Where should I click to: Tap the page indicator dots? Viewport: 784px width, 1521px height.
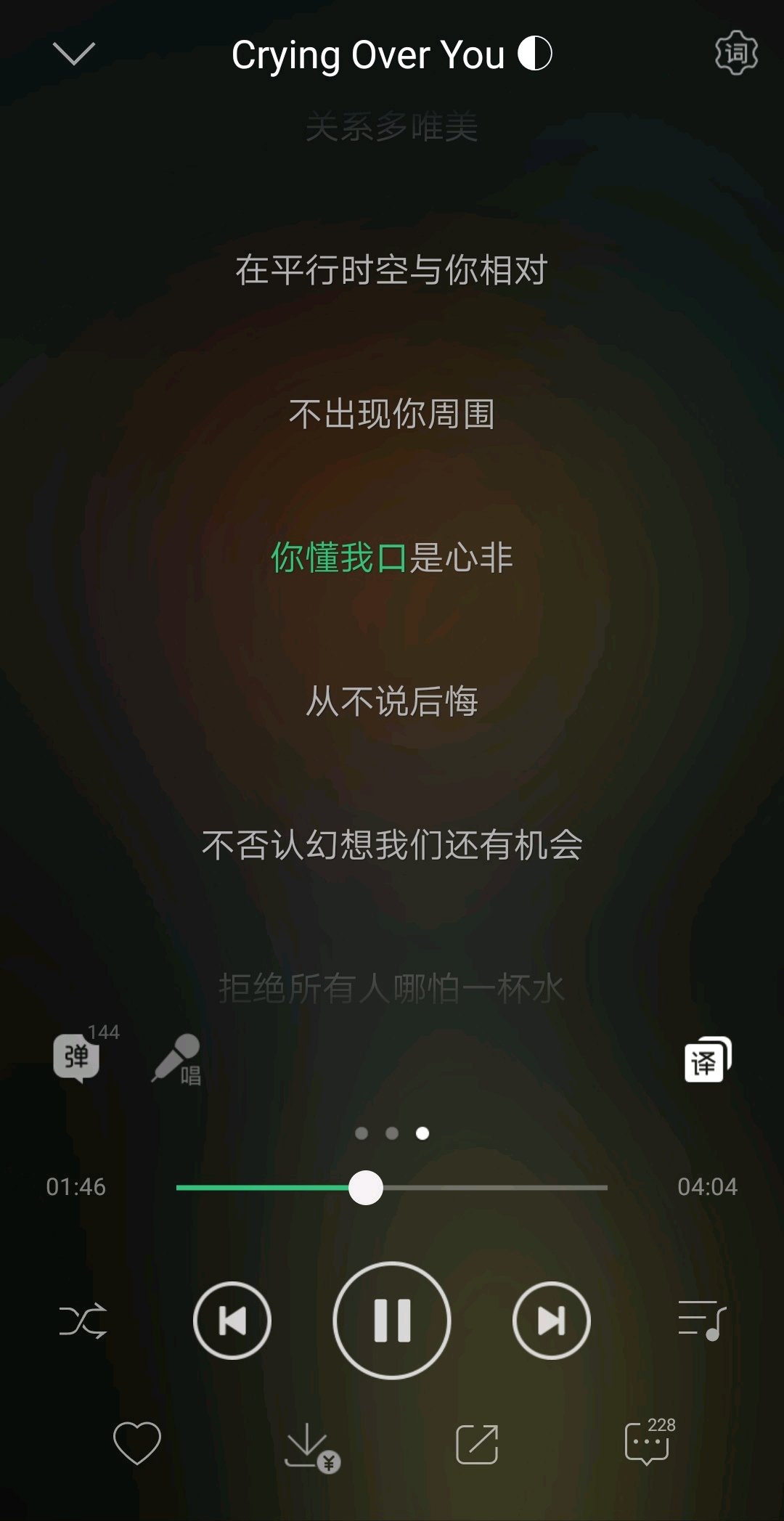tap(392, 1133)
